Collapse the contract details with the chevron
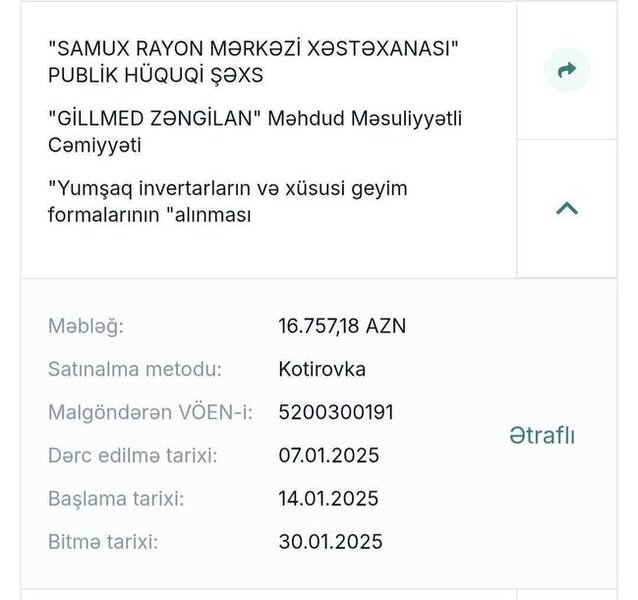The width and height of the screenshot is (638, 600). click(567, 208)
